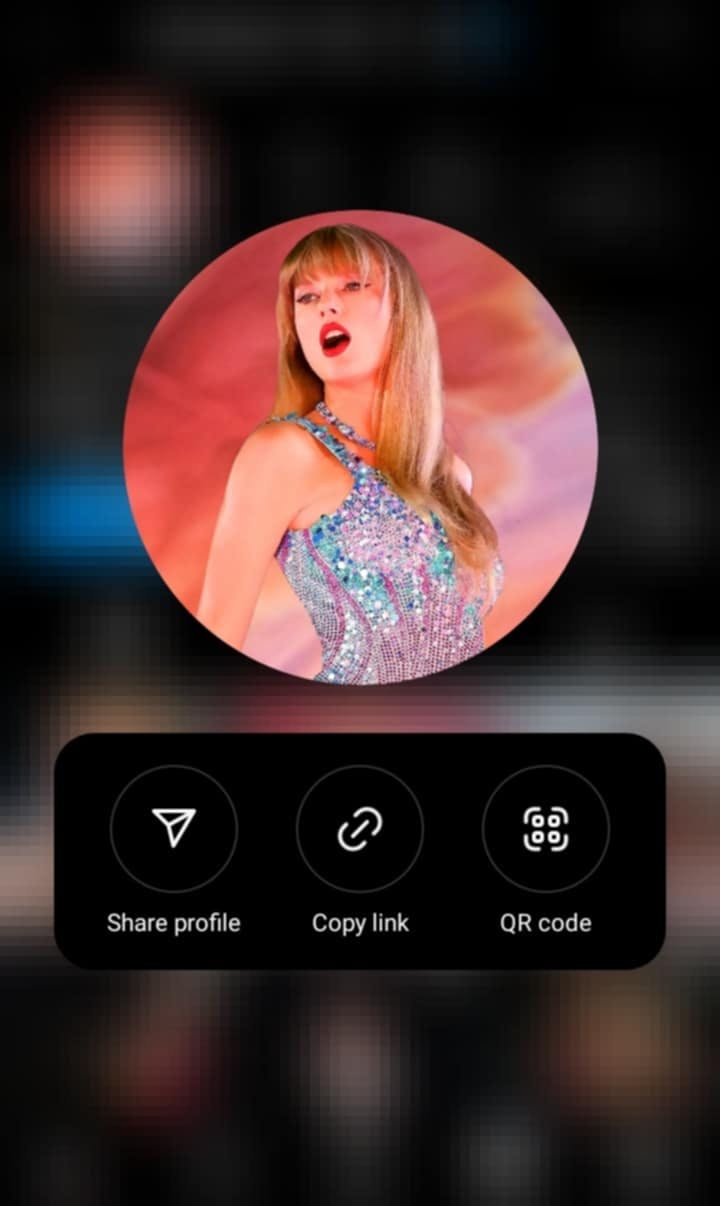Tap the Share profile button
Image resolution: width=720 pixels, height=1206 pixels.
174,828
